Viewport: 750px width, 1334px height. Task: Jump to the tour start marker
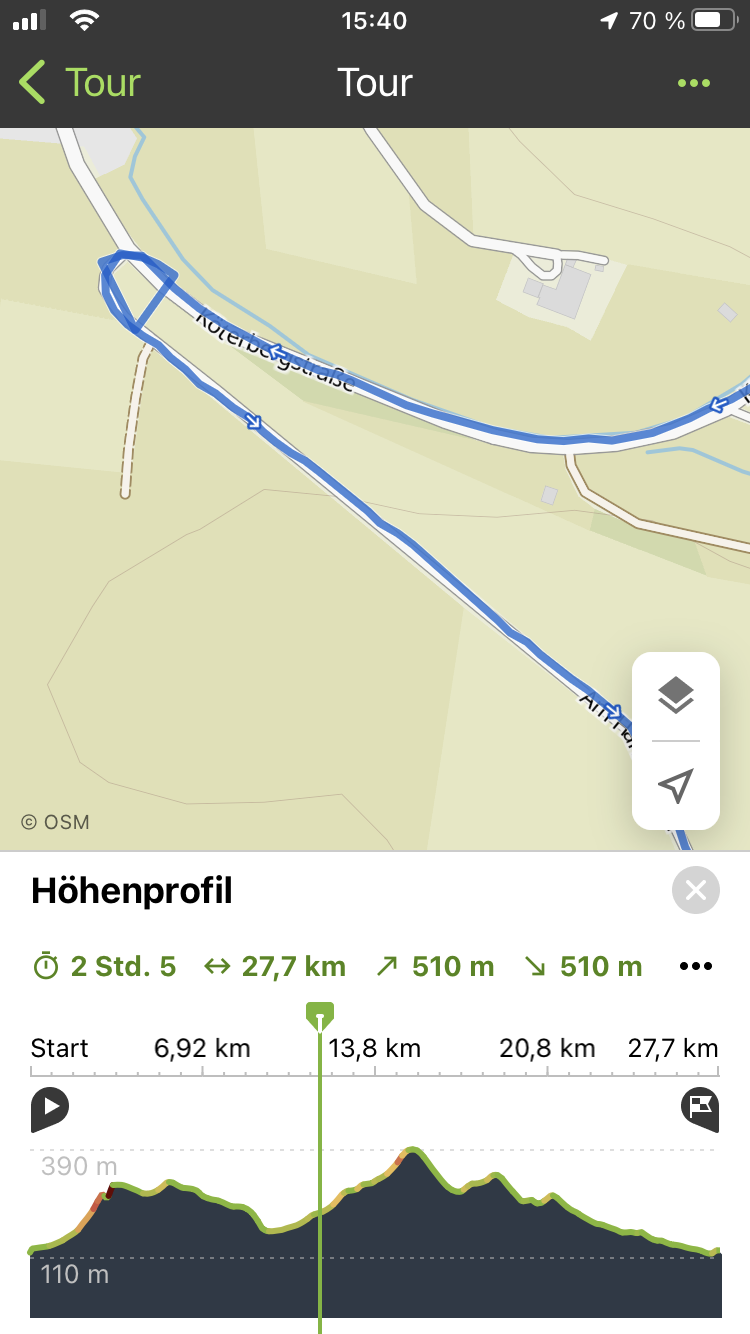pos(50,1109)
